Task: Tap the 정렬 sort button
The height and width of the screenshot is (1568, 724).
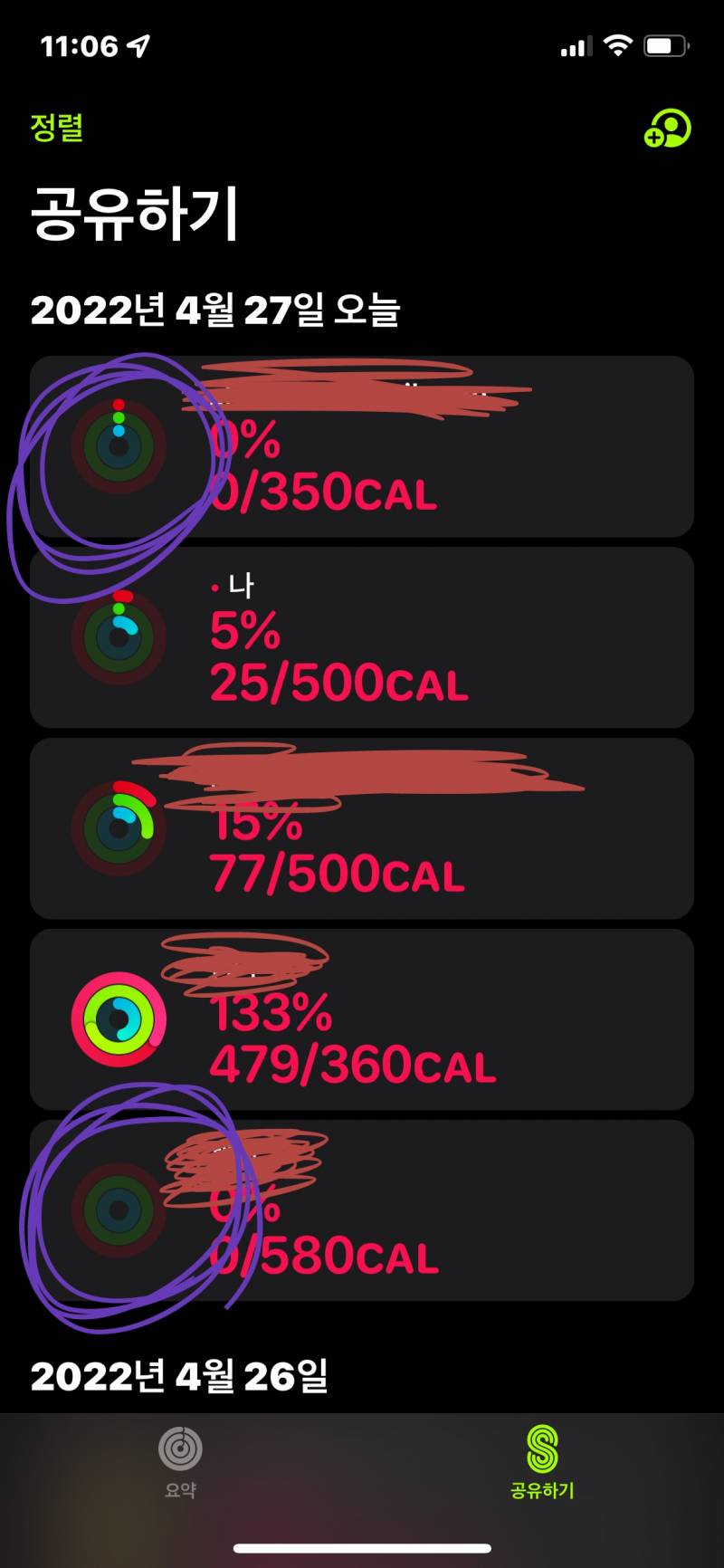Action: point(56,127)
